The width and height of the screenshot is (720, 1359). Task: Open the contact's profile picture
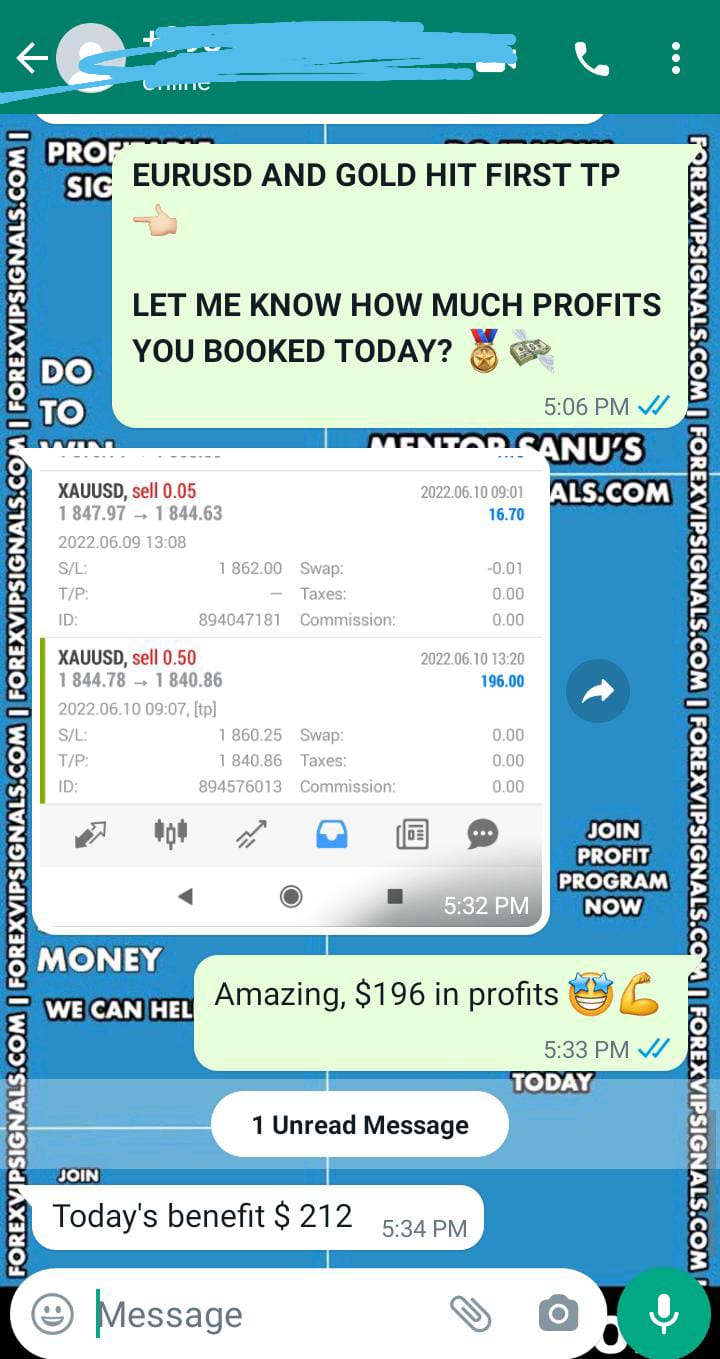(x=90, y=59)
